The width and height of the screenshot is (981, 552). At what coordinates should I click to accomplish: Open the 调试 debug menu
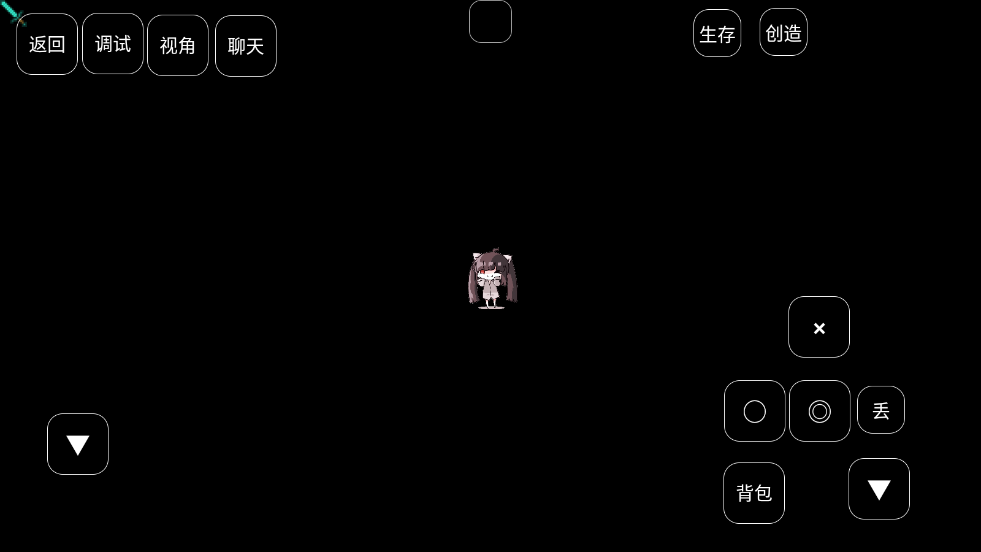point(113,44)
